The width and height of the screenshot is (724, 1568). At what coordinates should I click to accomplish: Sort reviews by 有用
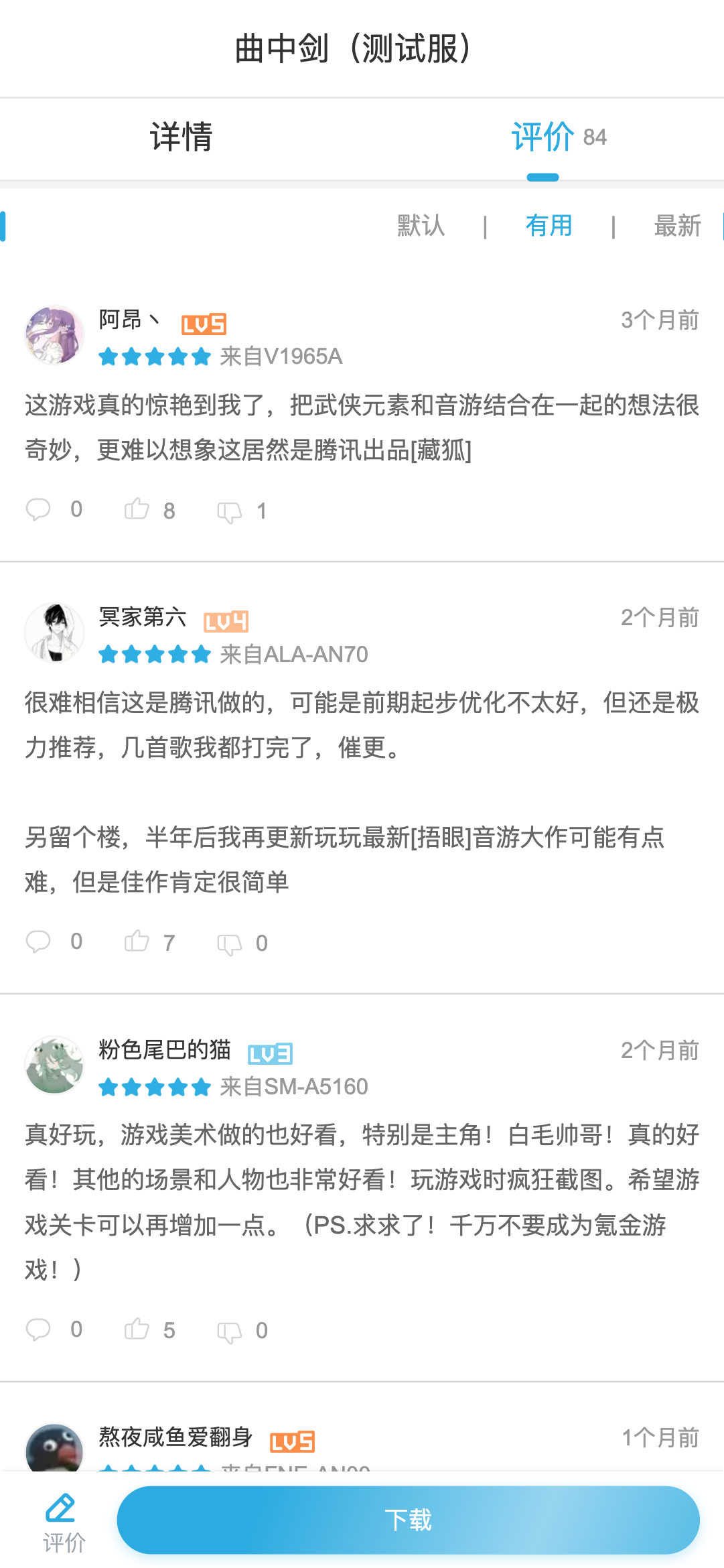pyautogui.click(x=549, y=226)
